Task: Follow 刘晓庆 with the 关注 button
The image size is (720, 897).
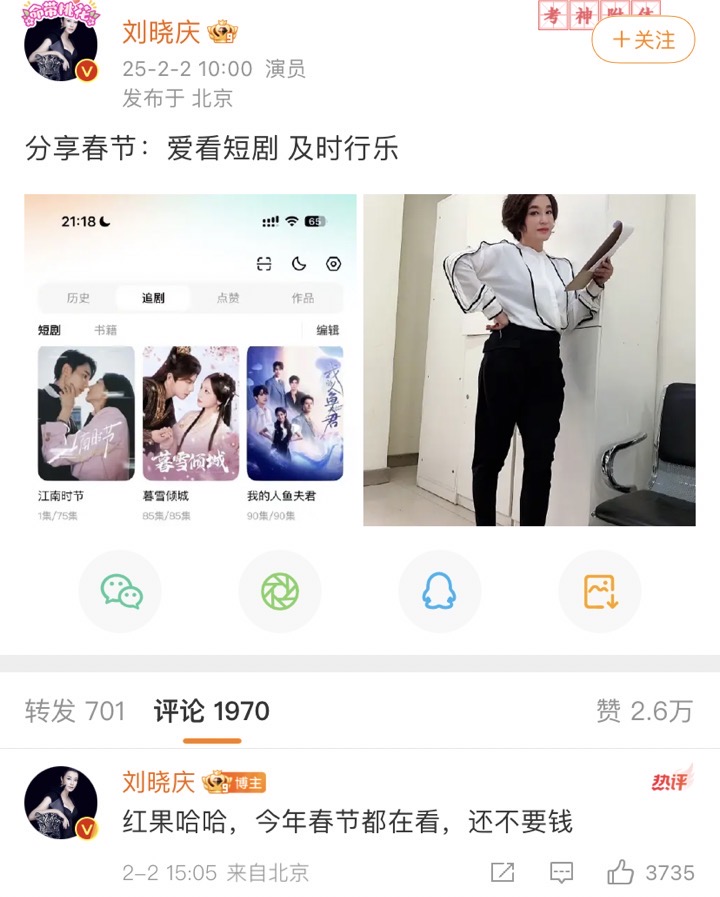Action: point(643,40)
